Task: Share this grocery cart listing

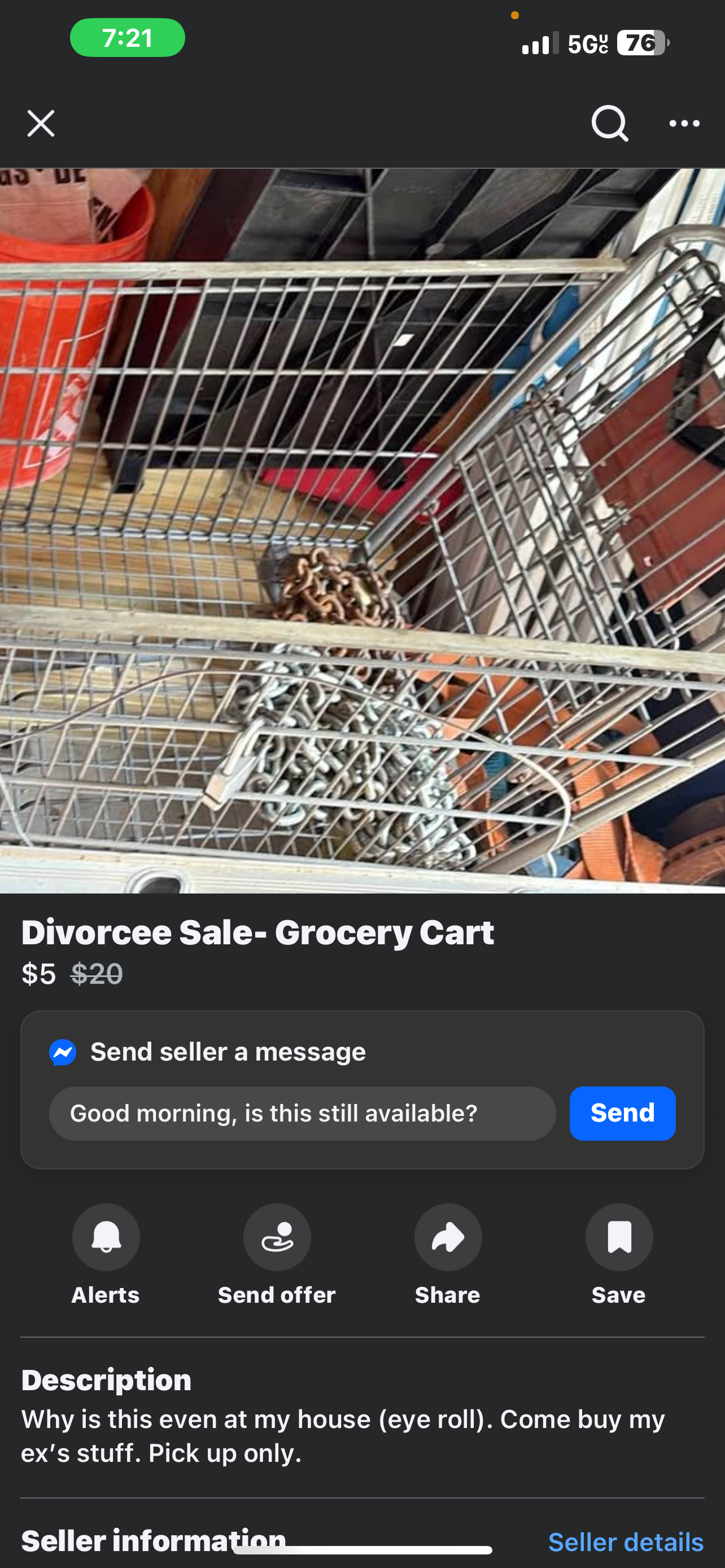Action: (x=448, y=1237)
